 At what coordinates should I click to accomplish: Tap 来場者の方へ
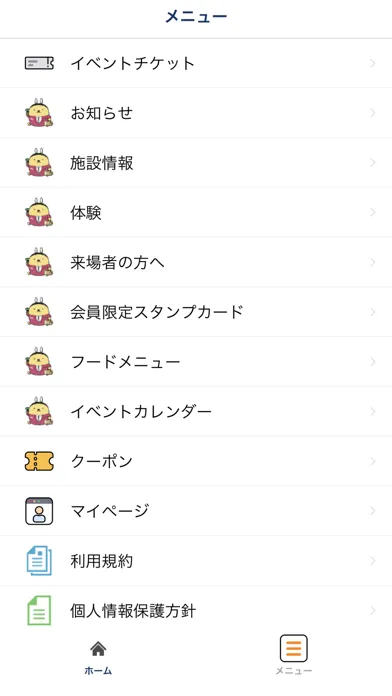click(x=196, y=262)
